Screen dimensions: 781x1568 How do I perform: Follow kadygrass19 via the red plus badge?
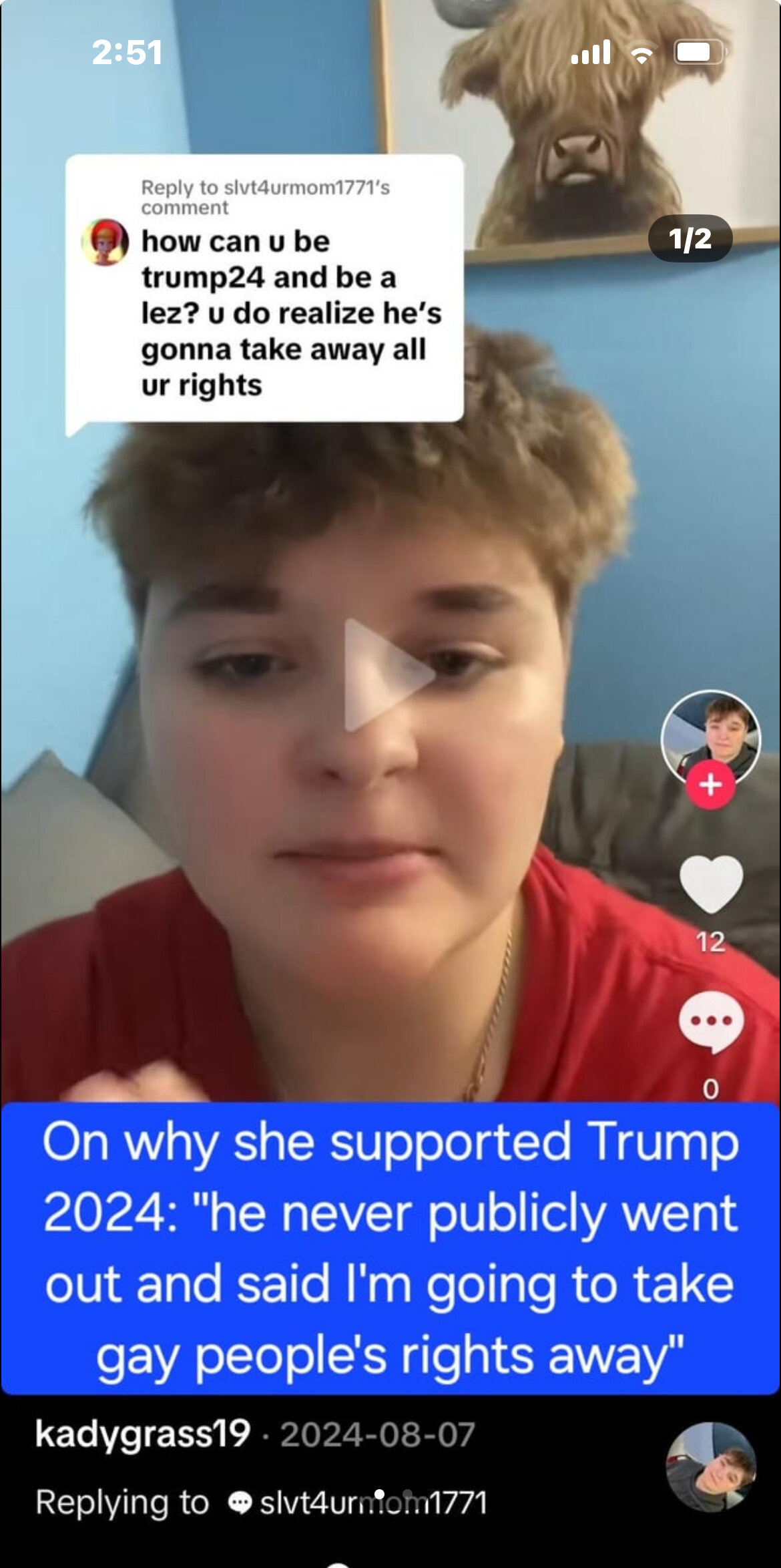[711, 785]
